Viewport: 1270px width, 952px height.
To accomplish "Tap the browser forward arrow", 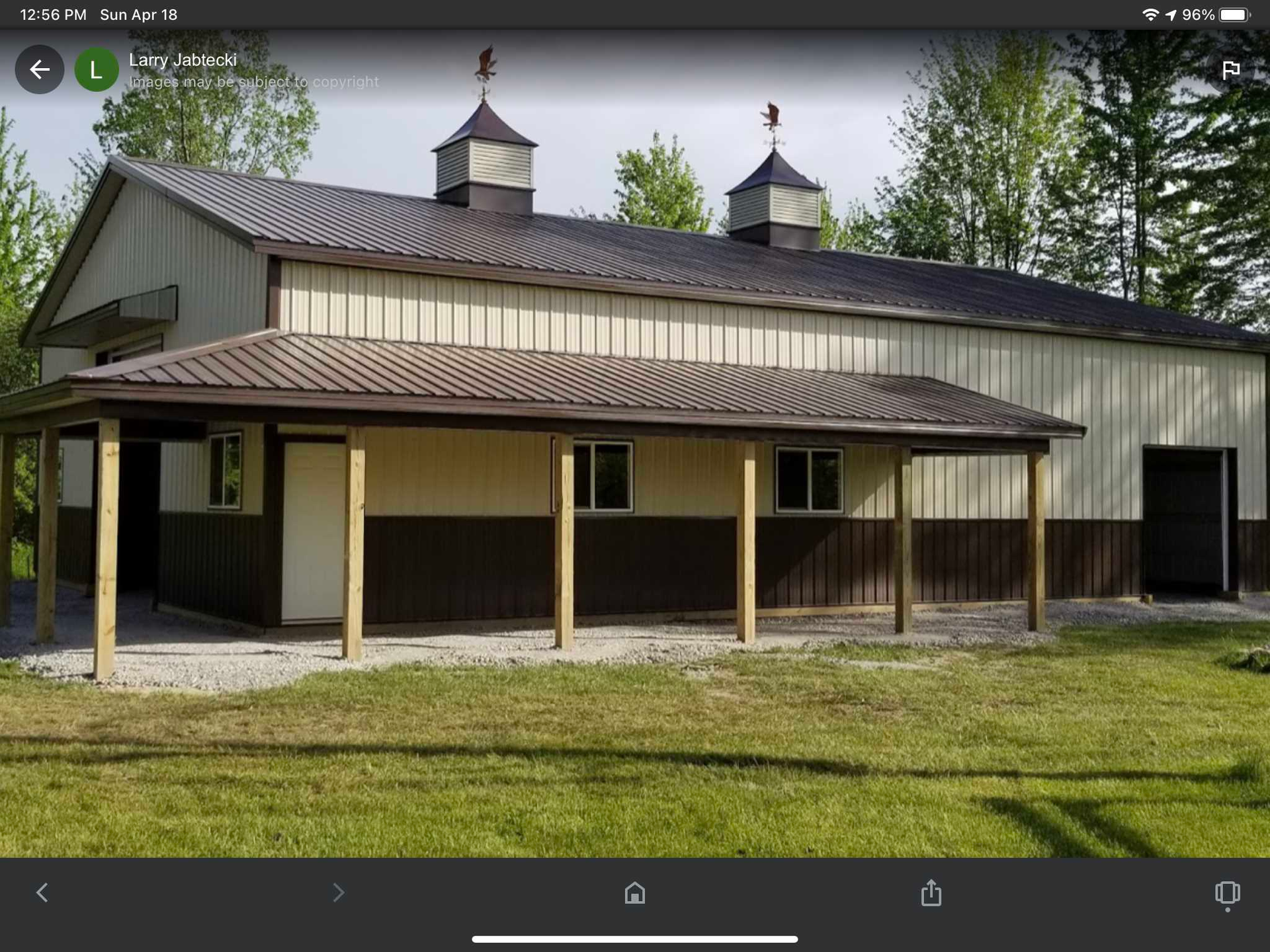I will tap(338, 893).
